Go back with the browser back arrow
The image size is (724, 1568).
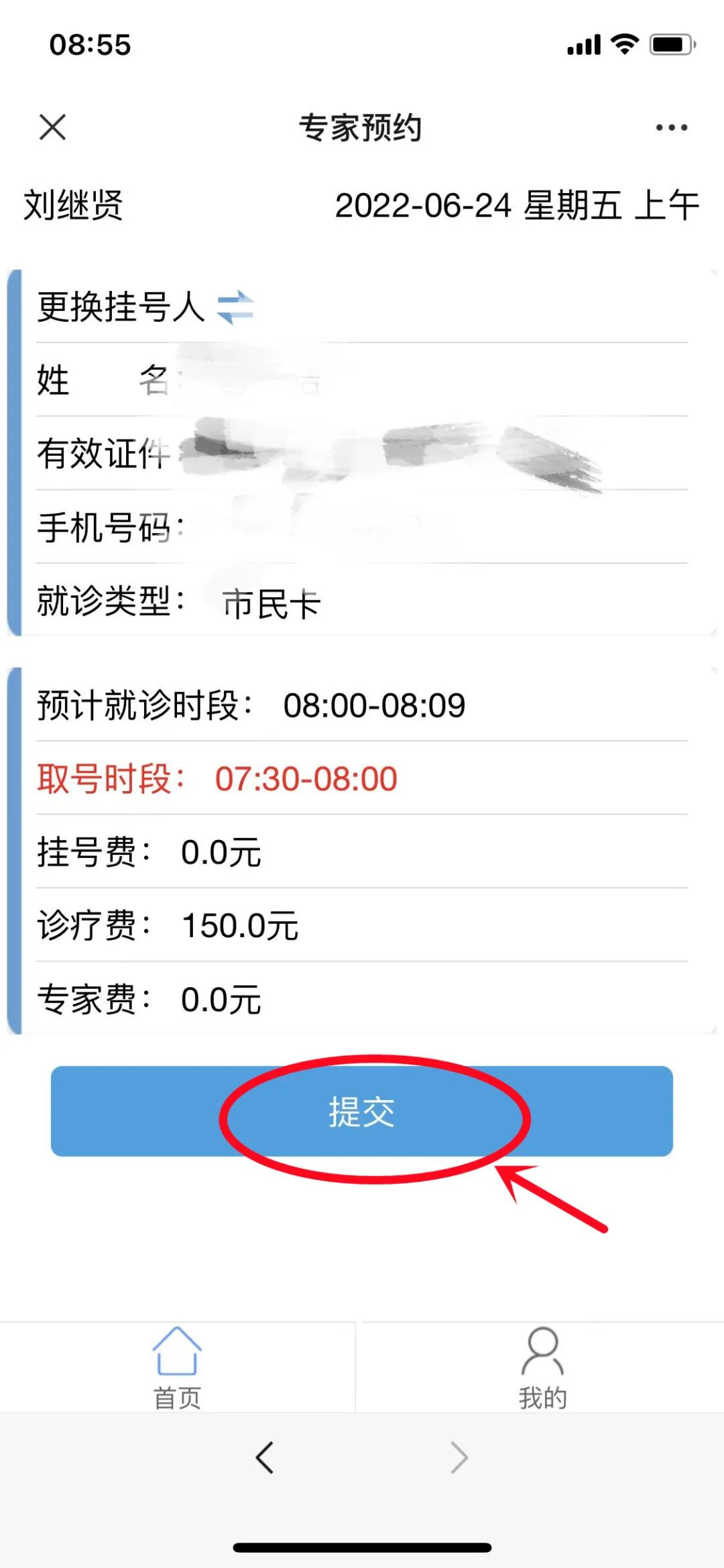click(x=265, y=1457)
